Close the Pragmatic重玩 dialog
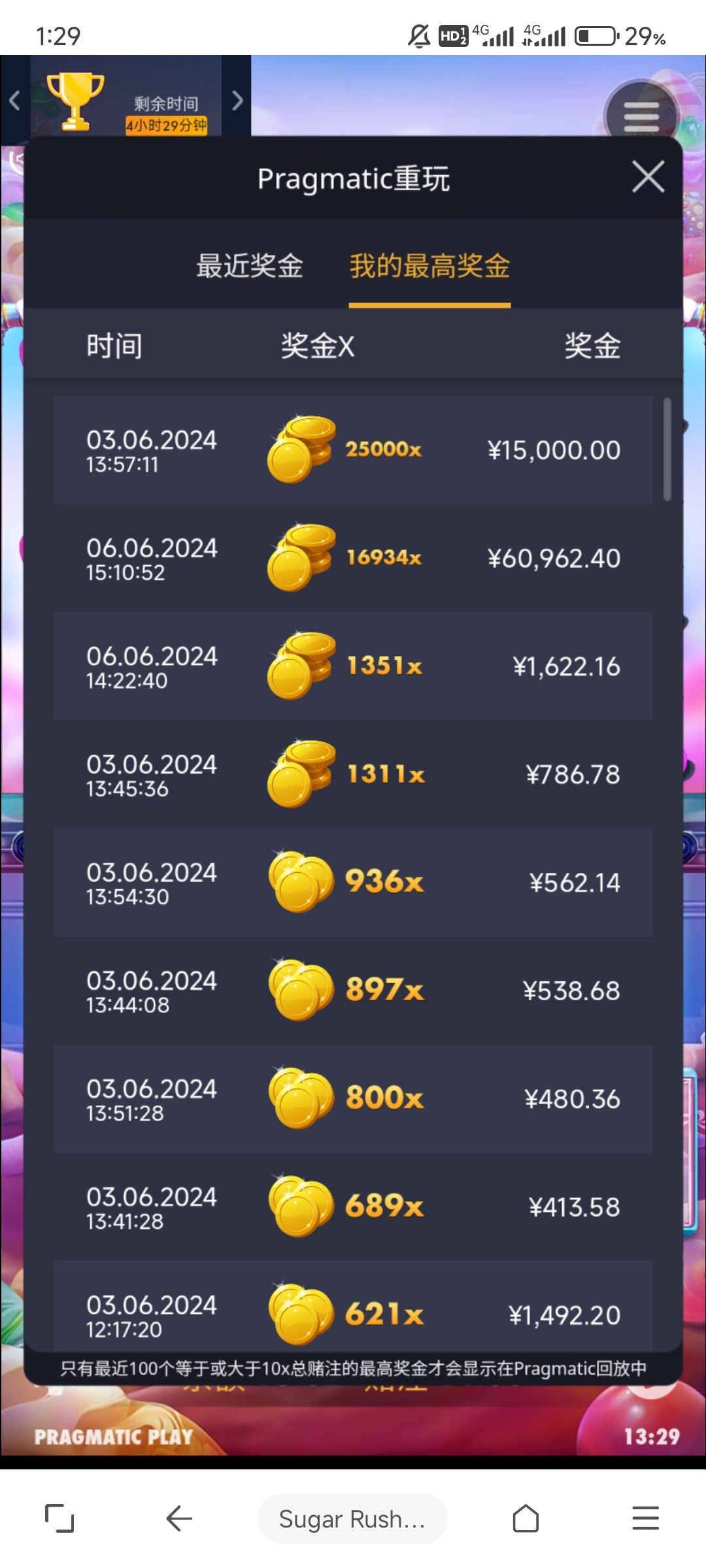The height and width of the screenshot is (1568, 706). 648,177
